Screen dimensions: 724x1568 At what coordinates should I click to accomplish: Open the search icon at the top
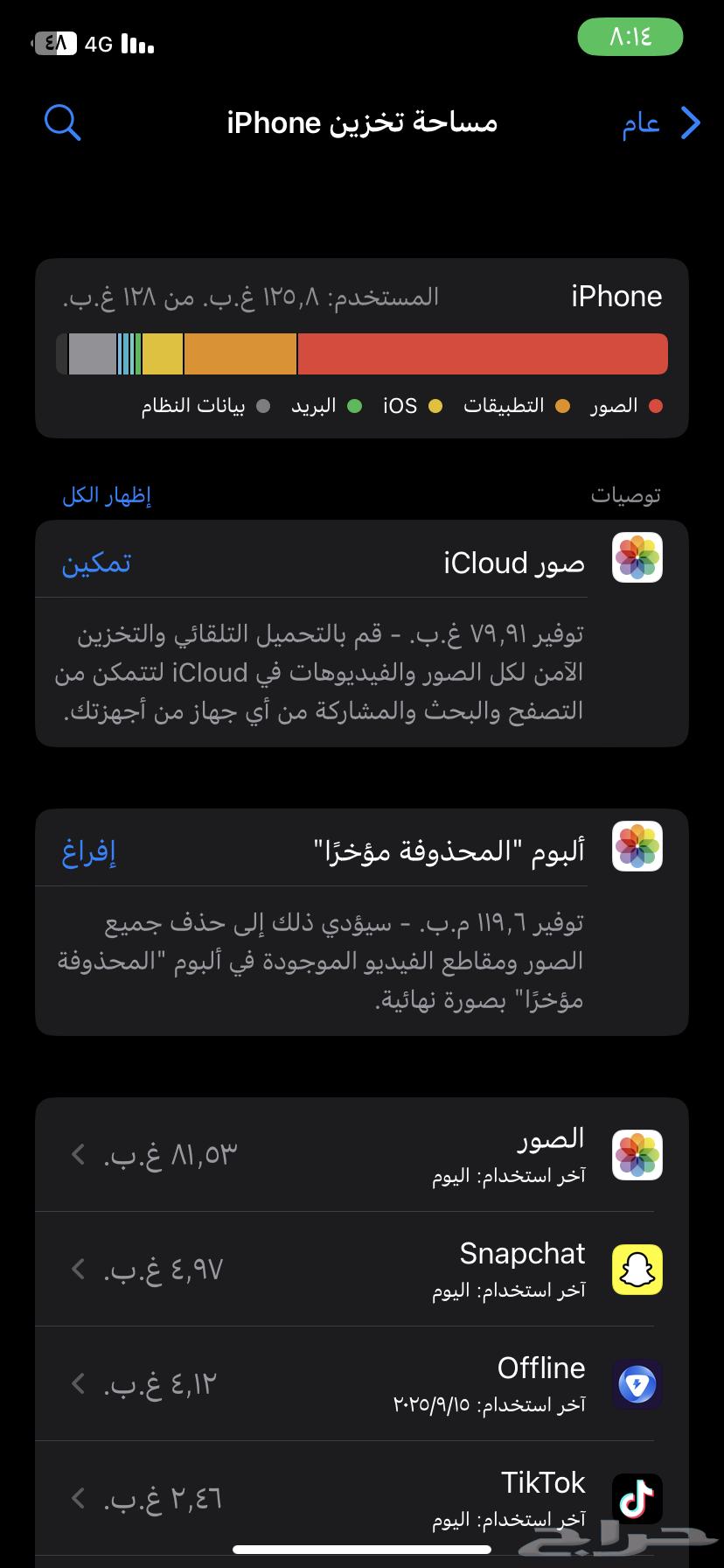[x=62, y=122]
